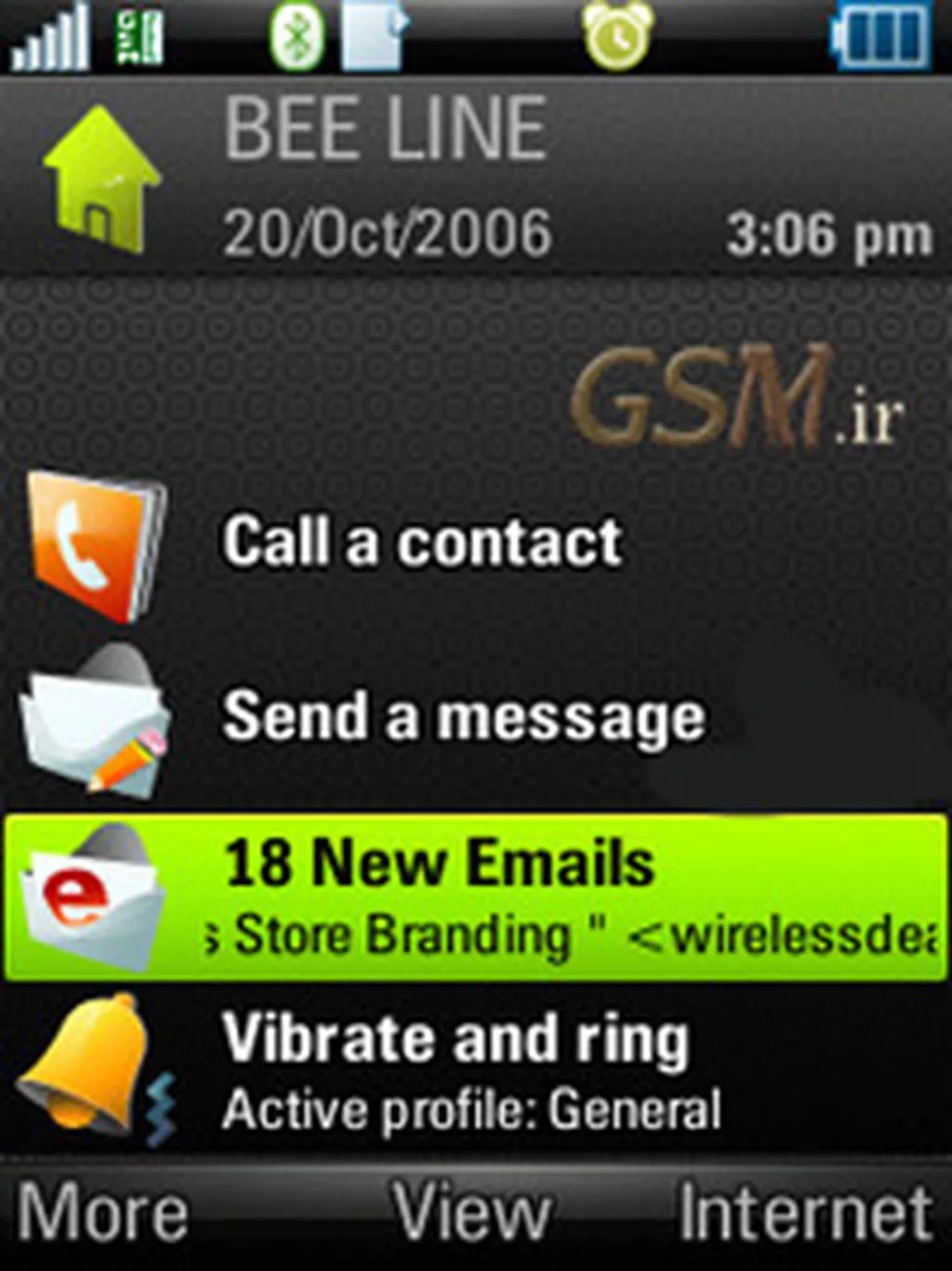Launch Internet from the softkey bar
This screenshot has height=1271, width=952.
click(x=805, y=1213)
